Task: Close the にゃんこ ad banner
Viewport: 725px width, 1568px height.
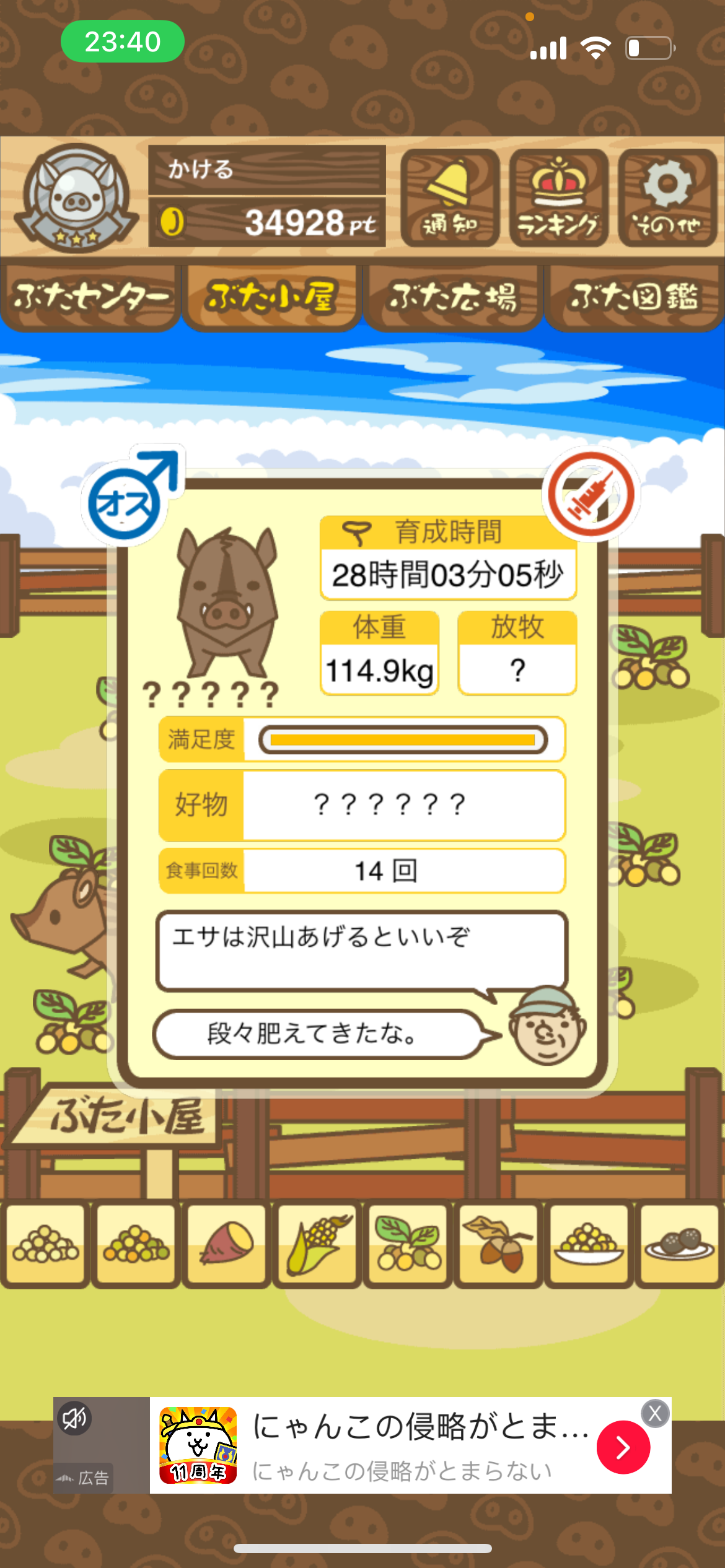Action: tap(655, 1413)
